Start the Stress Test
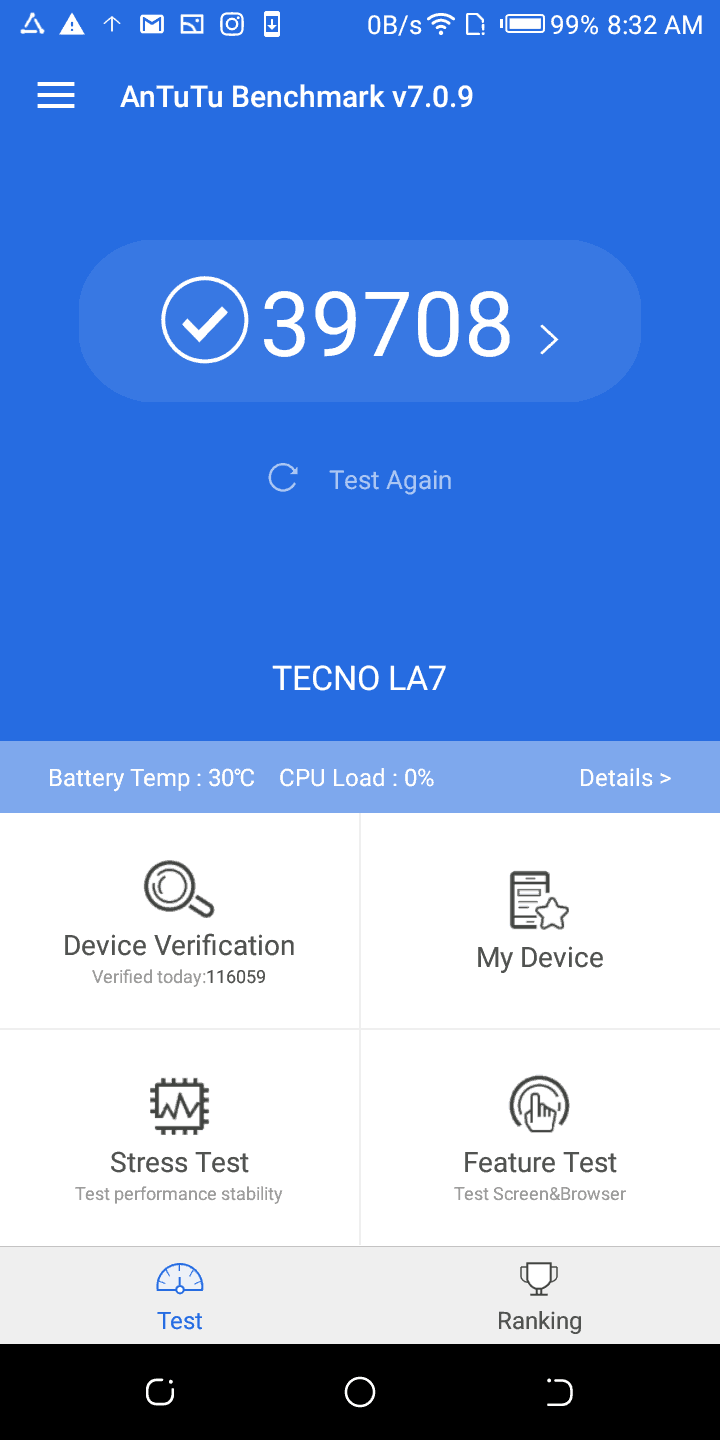The width and height of the screenshot is (720, 1440). (180, 1138)
